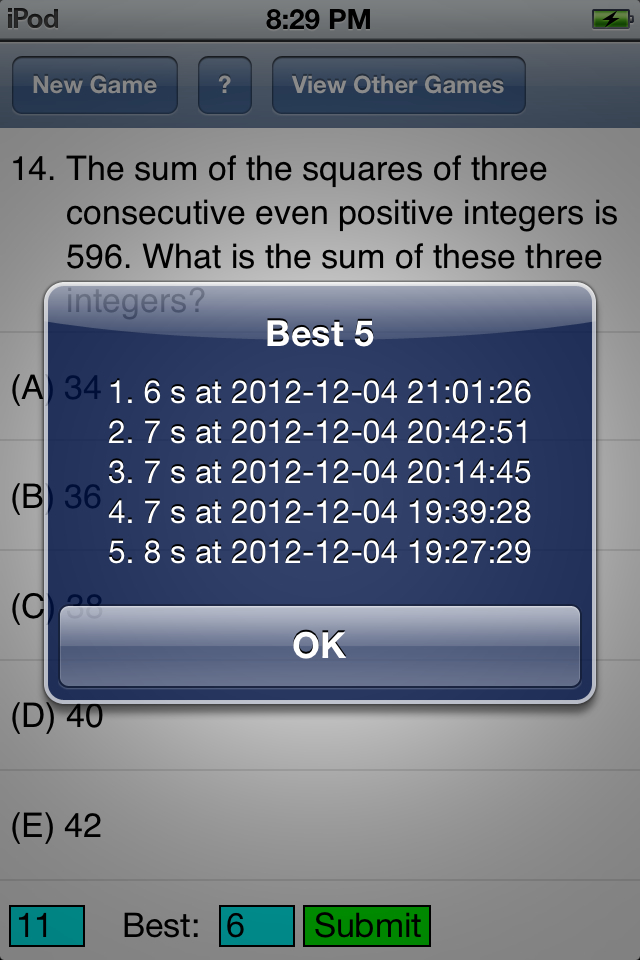Start a New Game
Viewport: 640px width, 960px height.
pos(95,85)
